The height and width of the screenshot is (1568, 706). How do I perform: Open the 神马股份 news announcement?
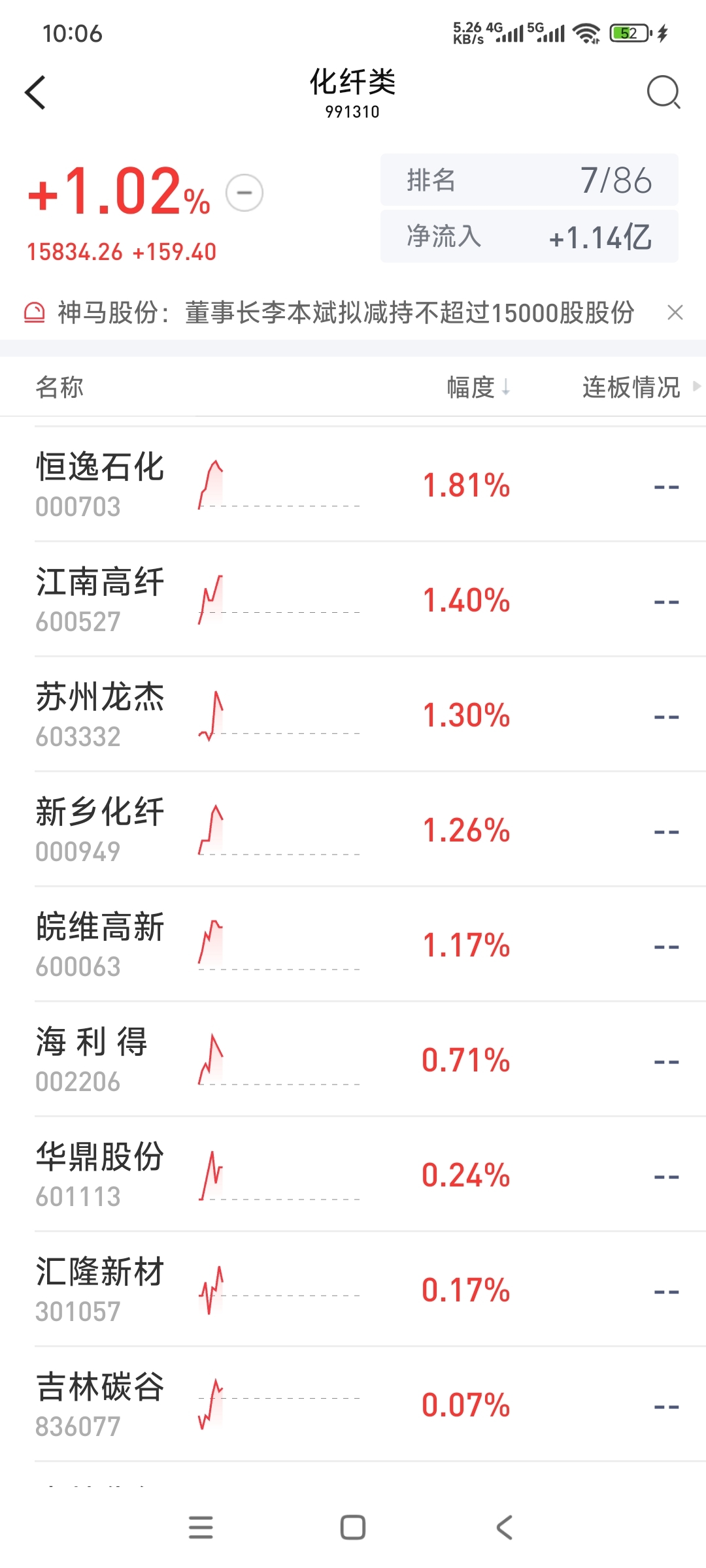tap(346, 312)
